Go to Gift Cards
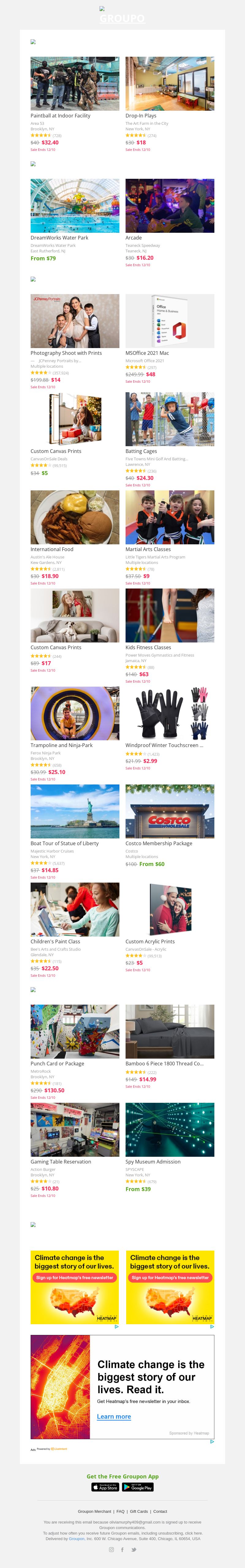This screenshot has width=245, height=1568. (x=139, y=1511)
